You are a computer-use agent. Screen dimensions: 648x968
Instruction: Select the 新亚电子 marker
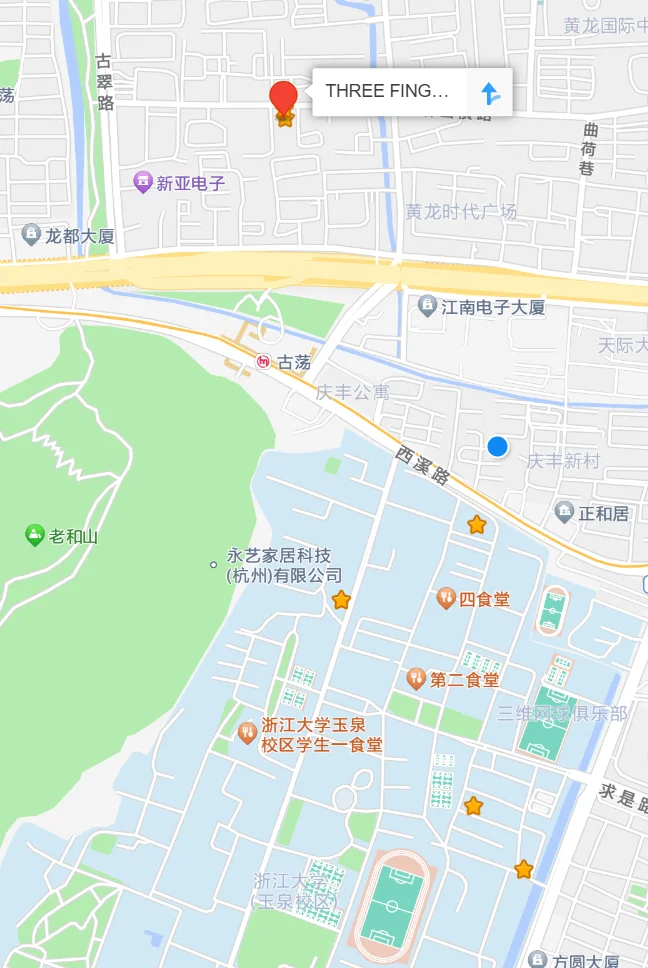pyautogui.click(x=142, y=183)
